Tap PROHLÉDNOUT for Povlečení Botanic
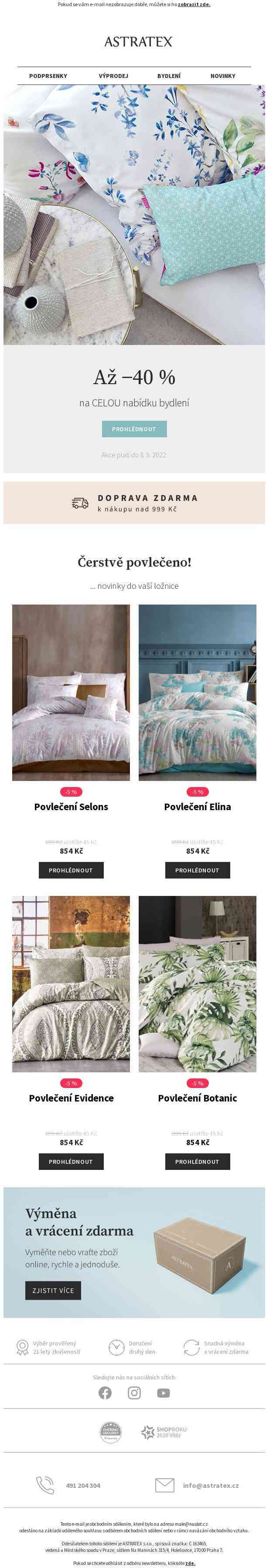Screen dimensions: 266x1568 tap(197, 1162)
